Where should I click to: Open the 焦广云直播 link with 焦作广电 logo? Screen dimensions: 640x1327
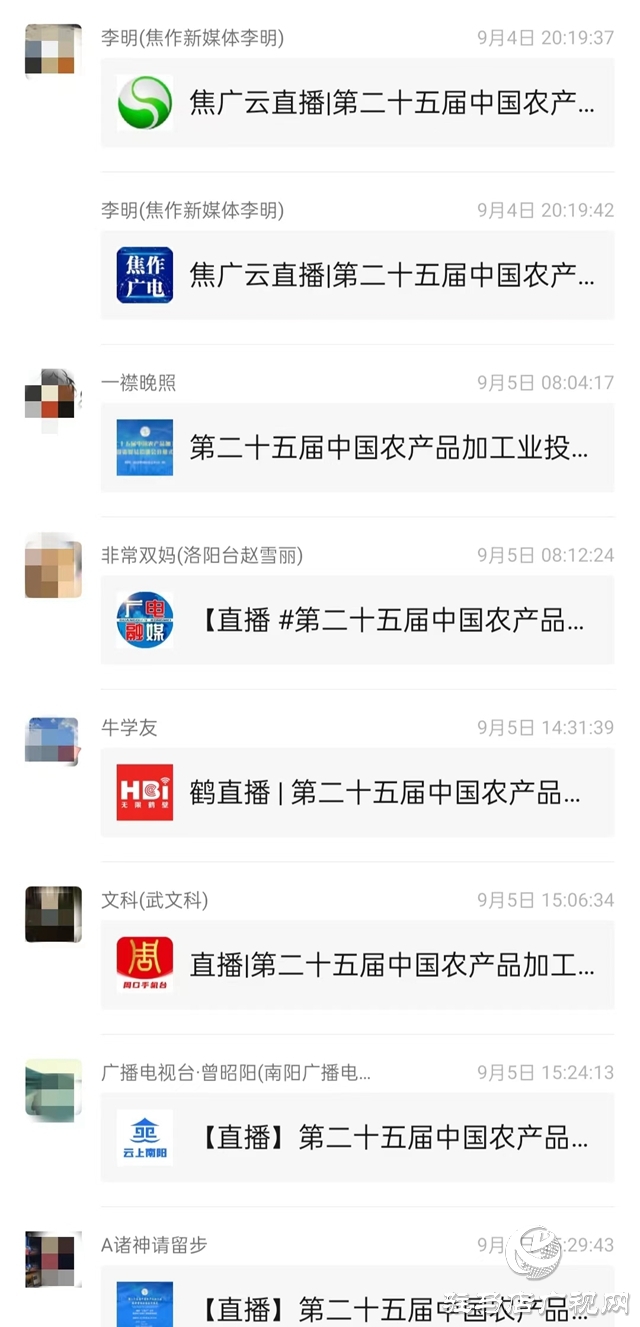coord(357,275)
